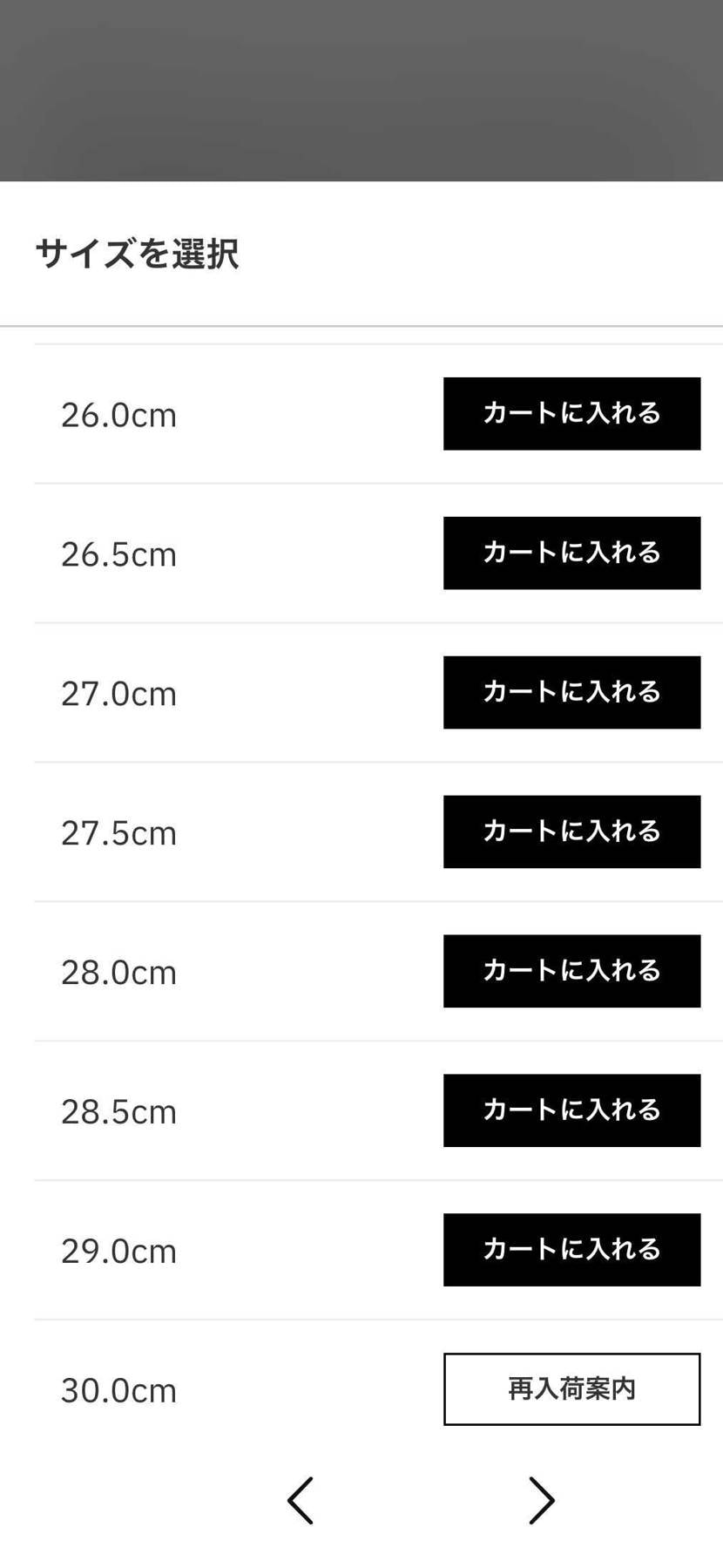This screenshot has height=1568, width=723.
Task: Go forward with the right arrow
Action: click(x=541, y=1501)
